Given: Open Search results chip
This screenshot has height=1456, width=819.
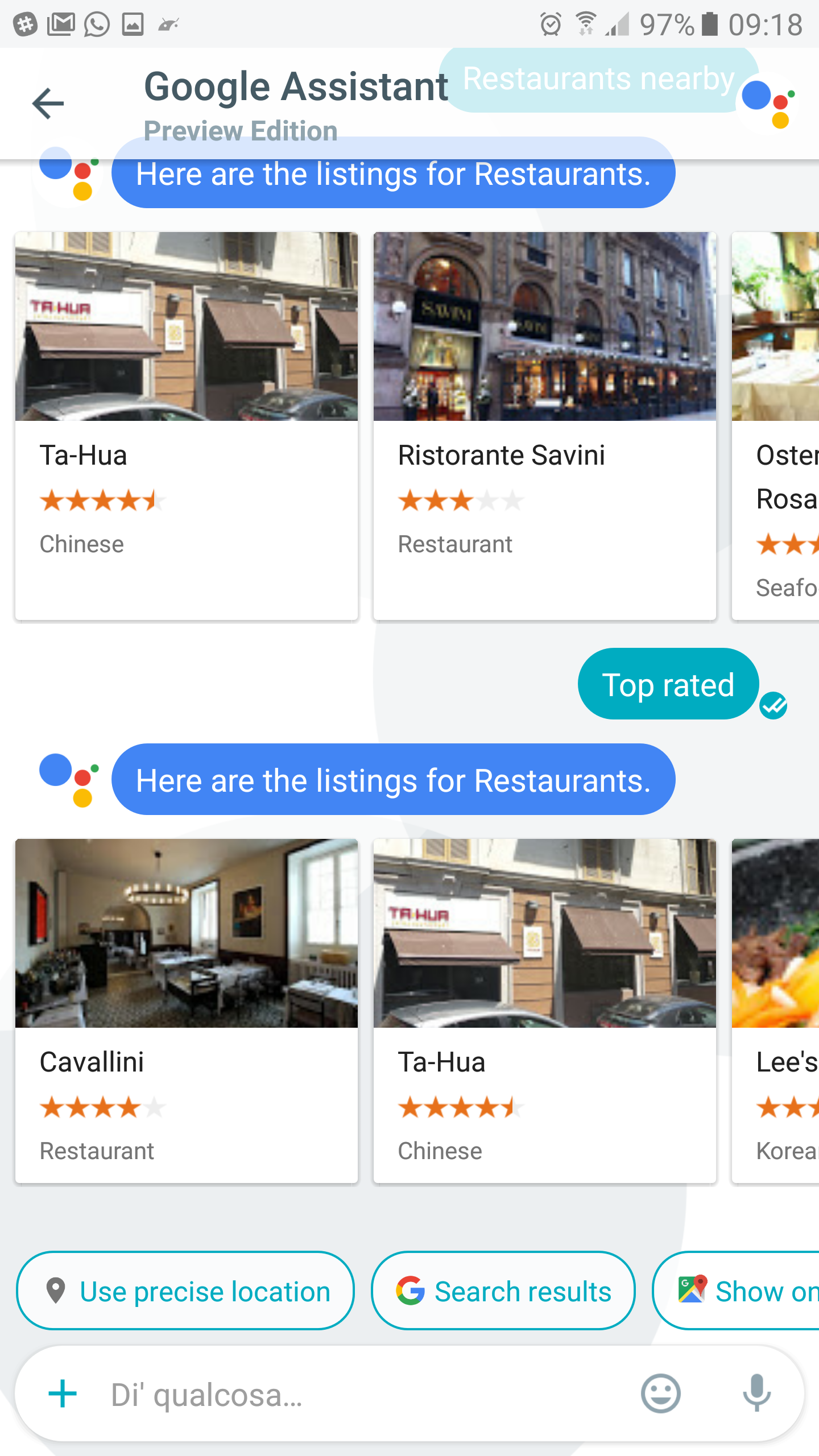Looking at the screenshot, I should pos(503,1290).
